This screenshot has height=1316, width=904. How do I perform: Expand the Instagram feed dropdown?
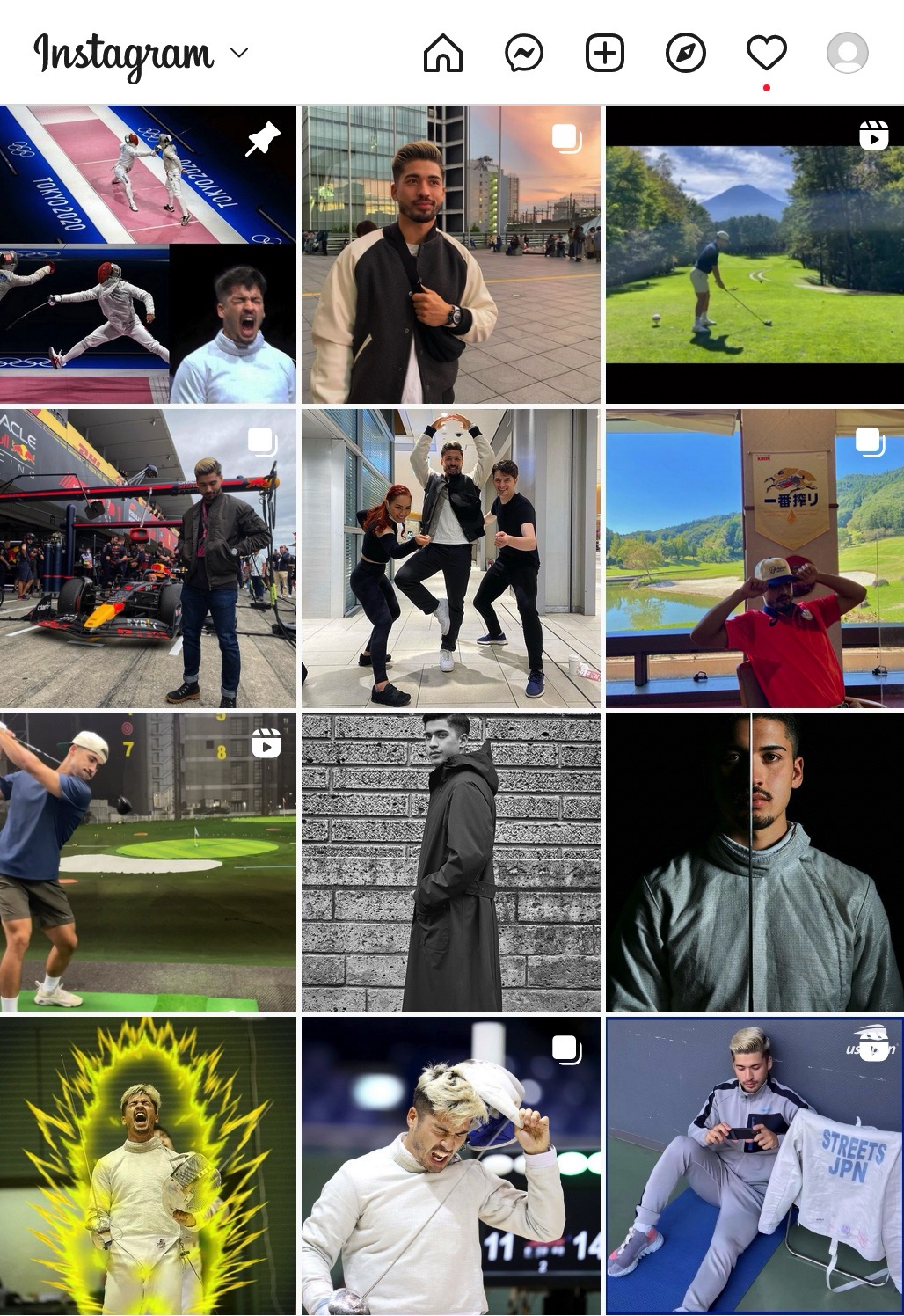[238, 53]
